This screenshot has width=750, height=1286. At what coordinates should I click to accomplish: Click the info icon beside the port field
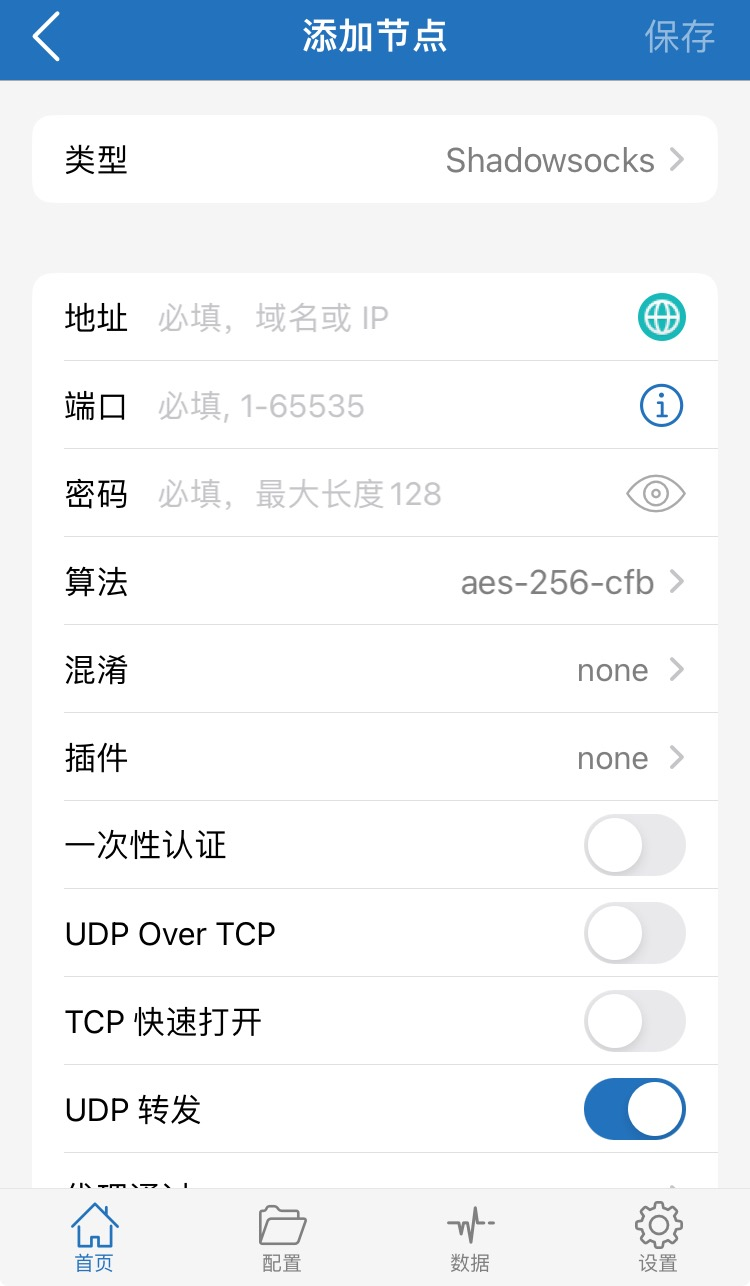click(661, 405)
